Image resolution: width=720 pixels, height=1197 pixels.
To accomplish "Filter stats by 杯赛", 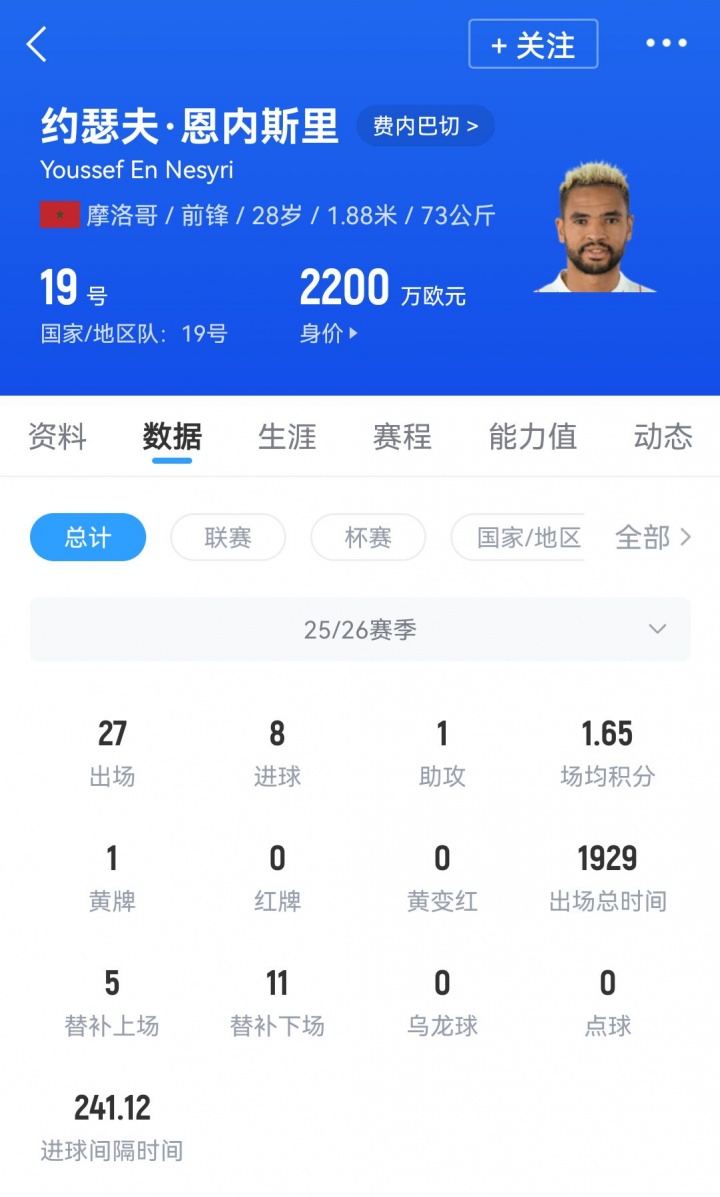I will coord(368,538).
